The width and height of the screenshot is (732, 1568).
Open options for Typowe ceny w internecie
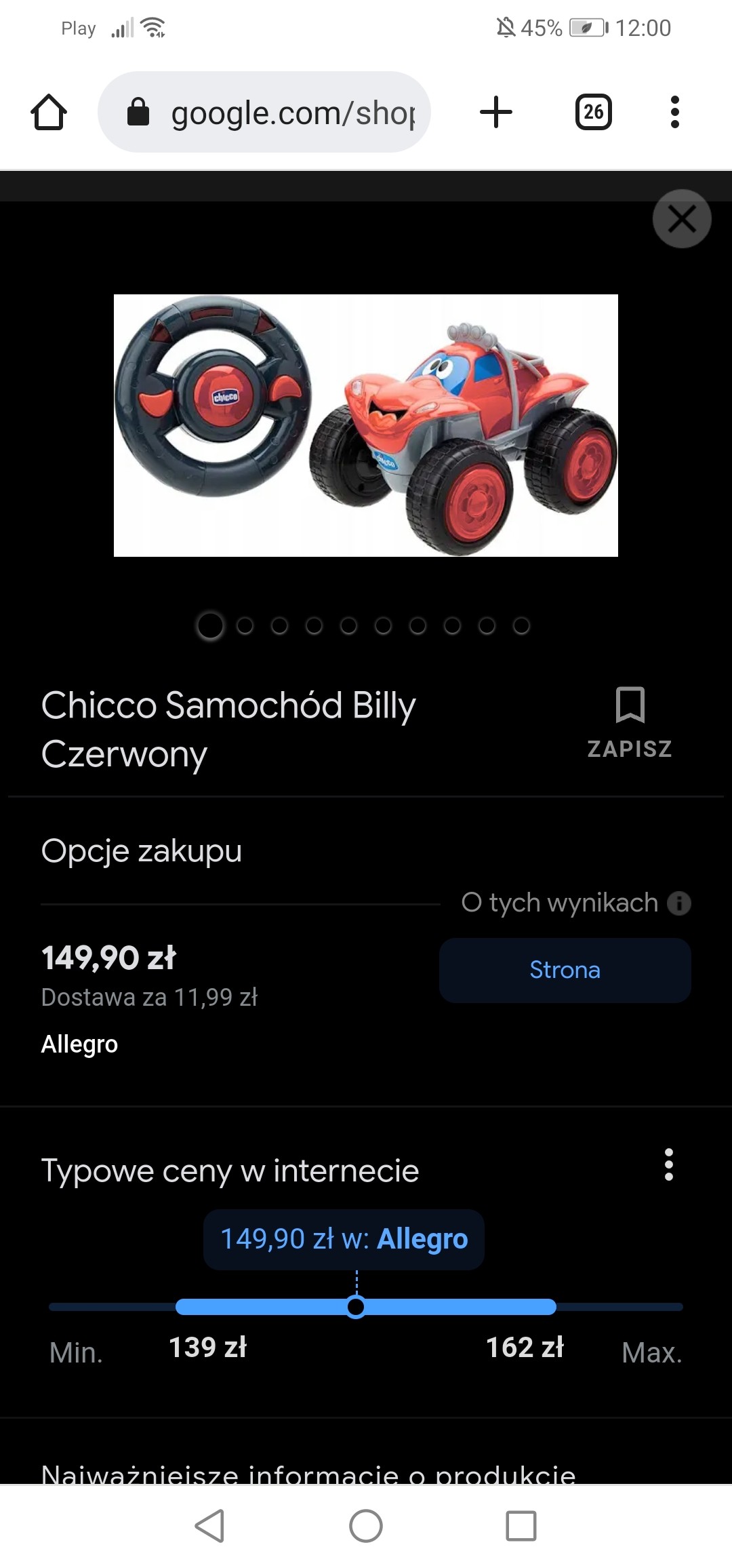[x=669, y=1164]
